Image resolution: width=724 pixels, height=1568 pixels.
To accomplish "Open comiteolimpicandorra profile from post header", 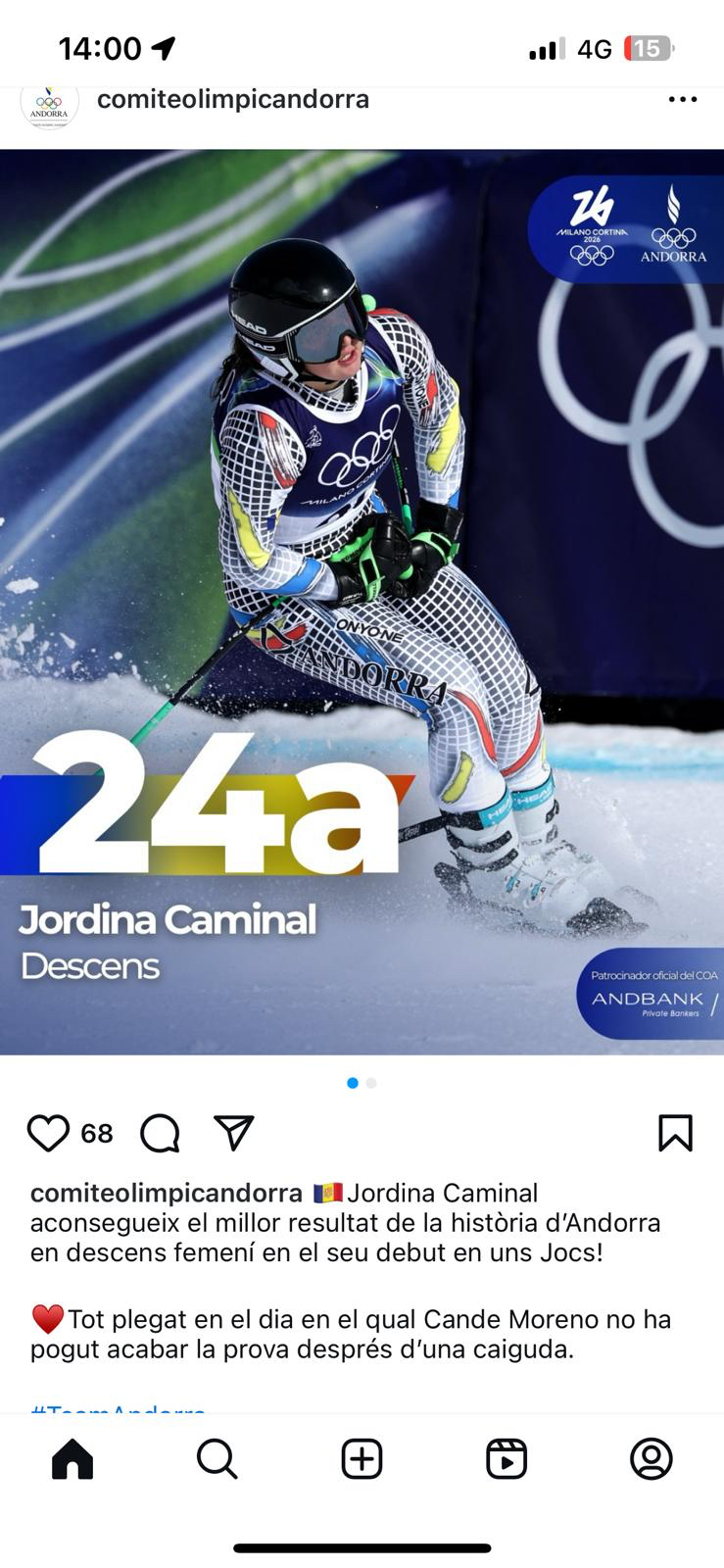I will (x=232, y=100).
